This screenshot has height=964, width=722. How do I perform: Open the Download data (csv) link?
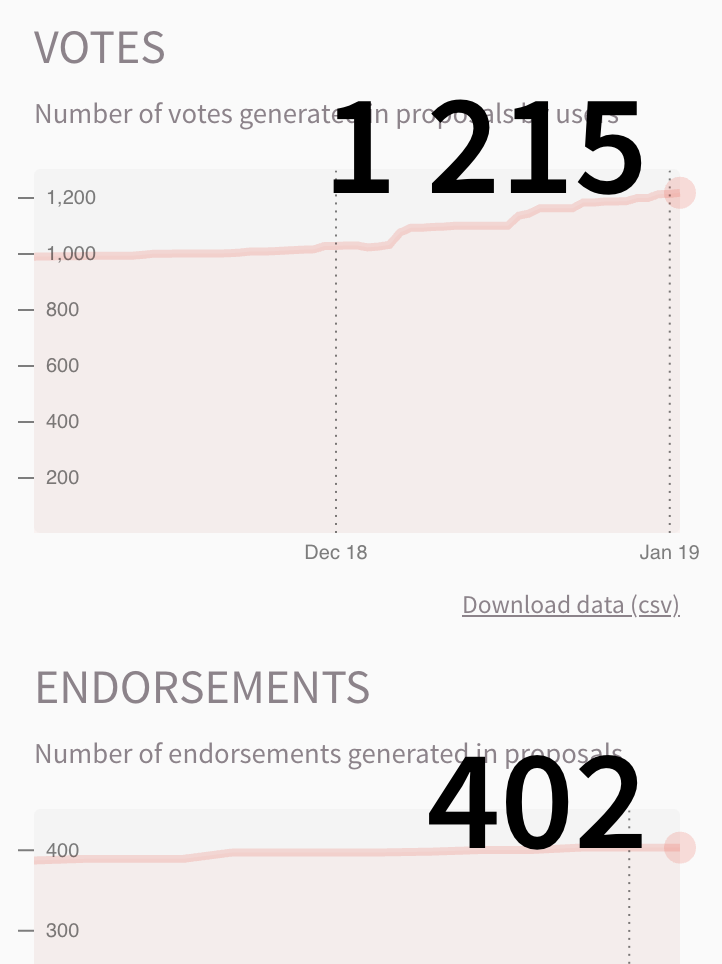coord(570,605)
